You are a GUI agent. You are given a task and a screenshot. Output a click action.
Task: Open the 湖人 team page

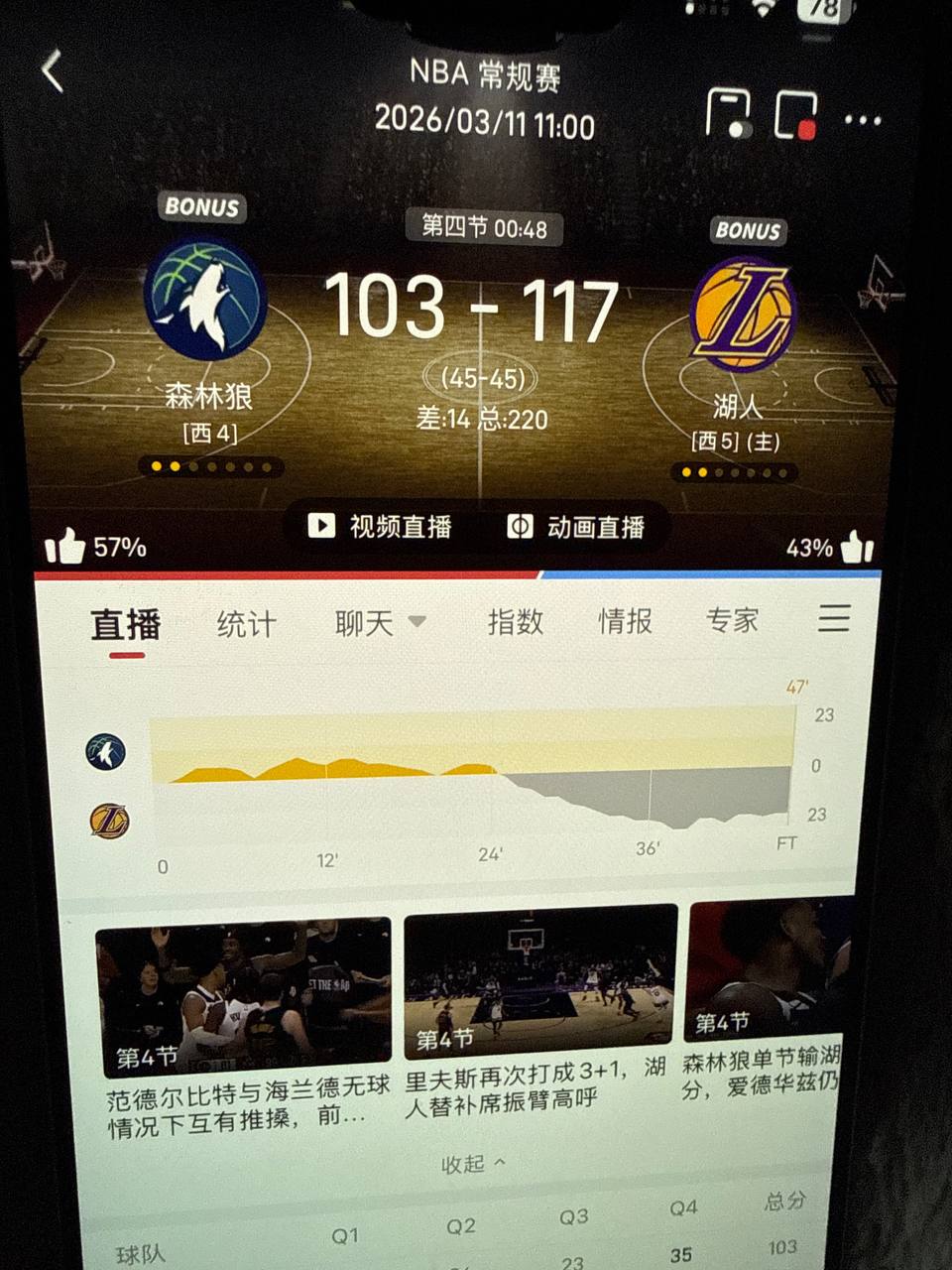[x=742, y=316]
